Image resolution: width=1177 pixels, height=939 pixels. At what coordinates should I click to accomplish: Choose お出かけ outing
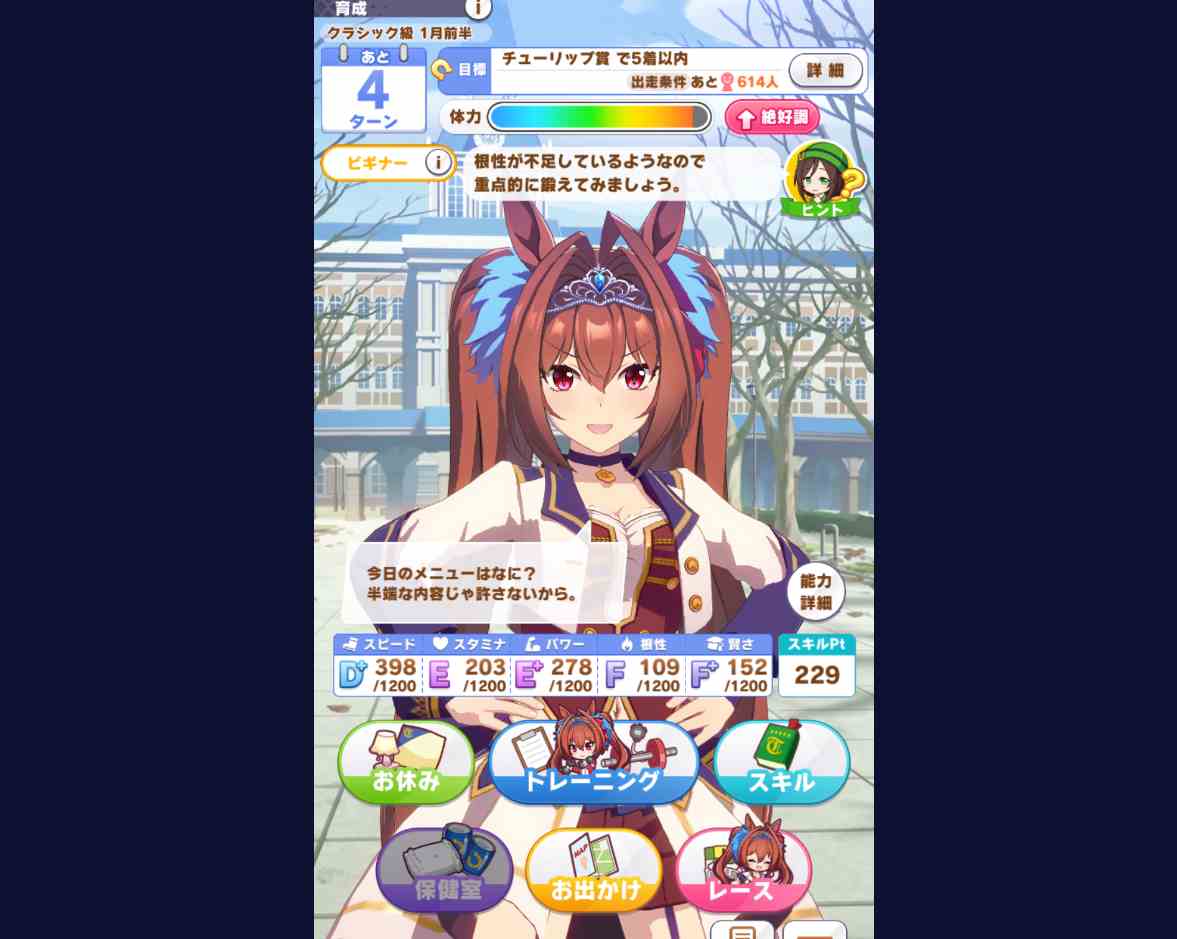click(x=593, y=872)
